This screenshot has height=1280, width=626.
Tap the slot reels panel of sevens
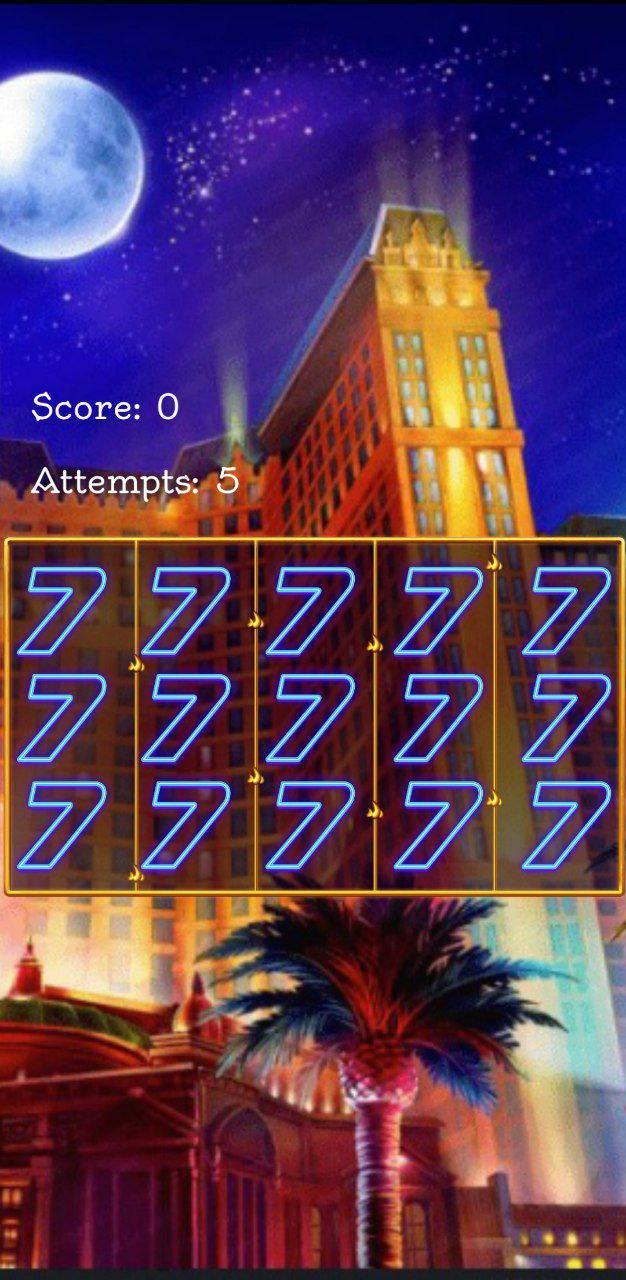314,716
